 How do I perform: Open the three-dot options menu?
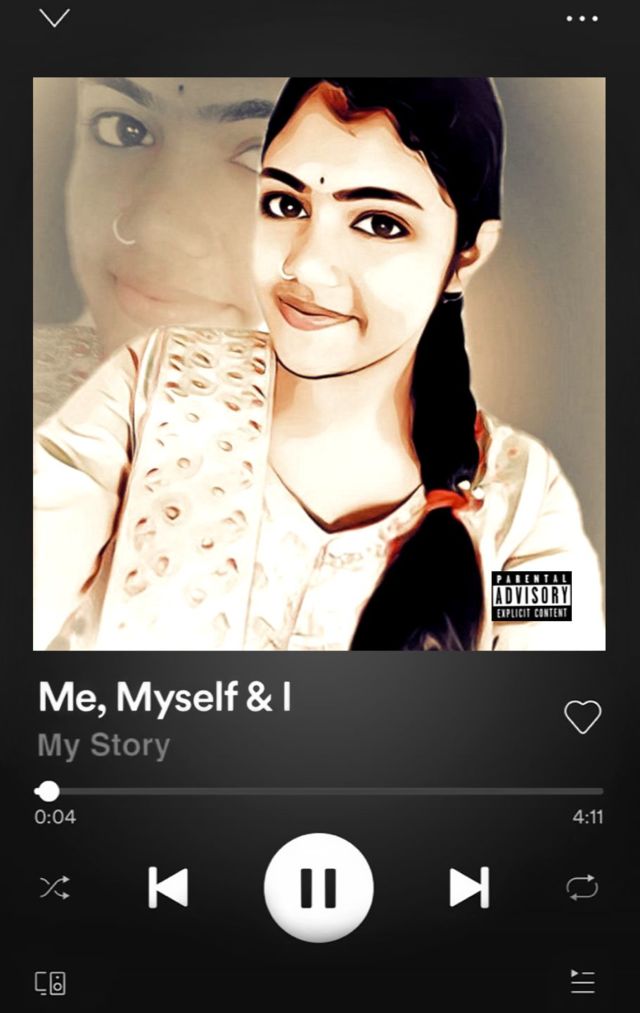(x=582, y=18)
